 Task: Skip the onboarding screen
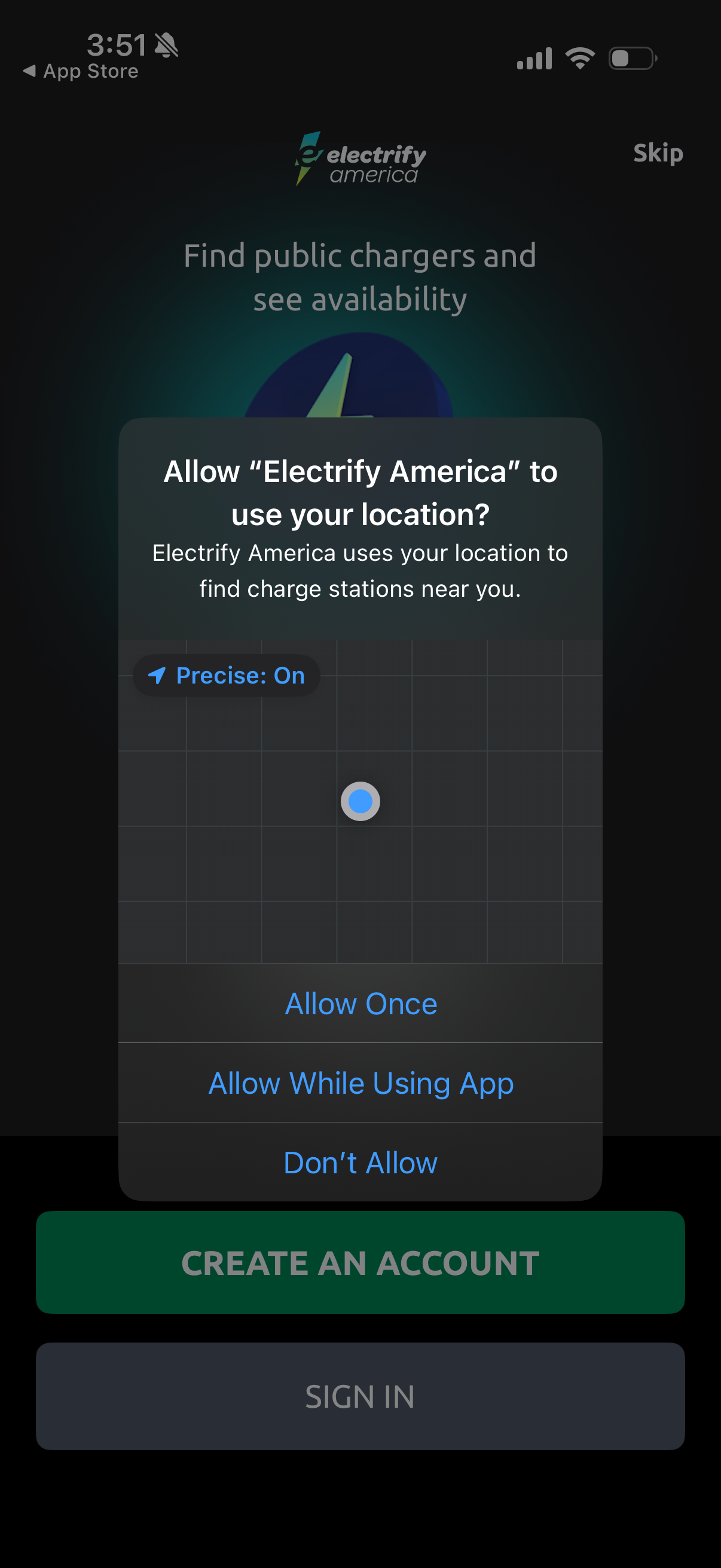point(657,153)
